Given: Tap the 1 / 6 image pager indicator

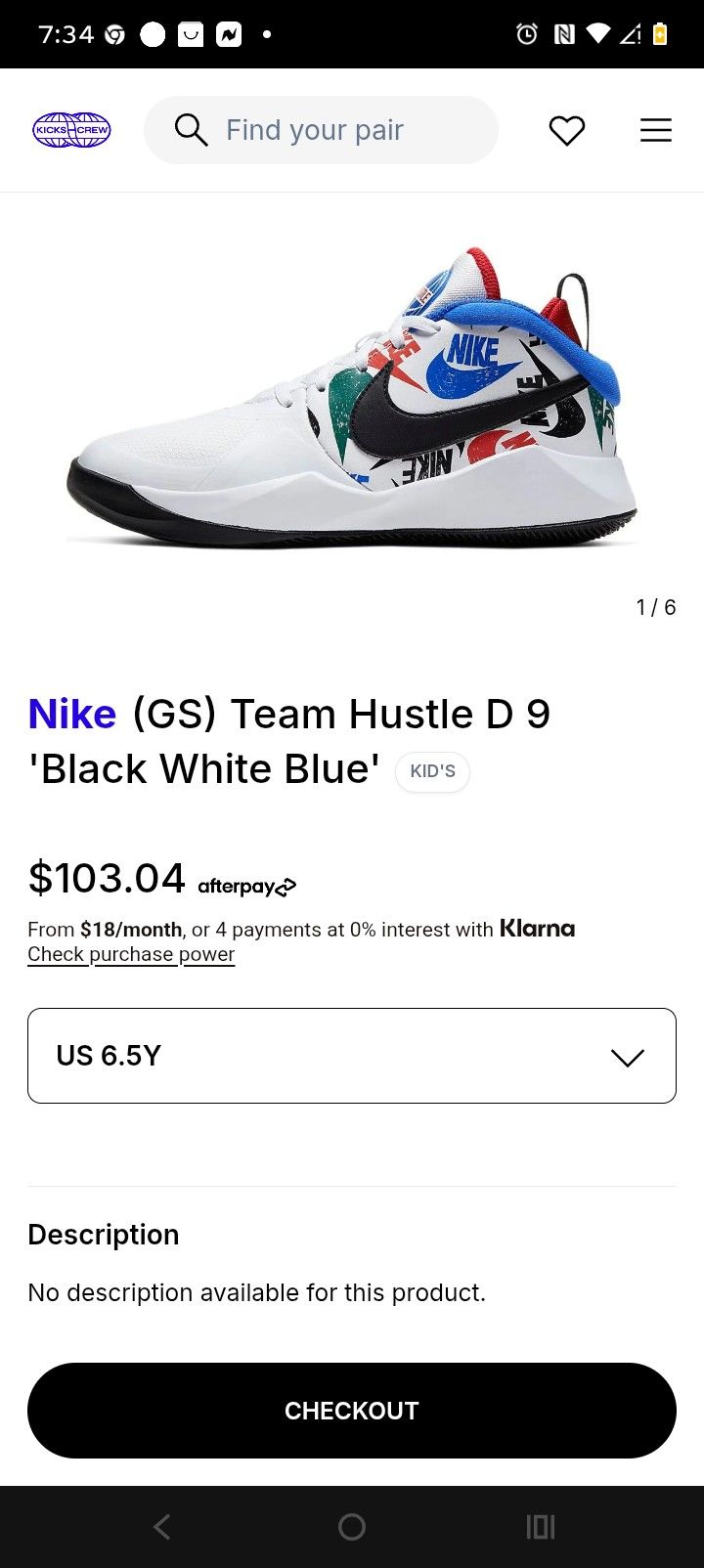Looking at the screenshot, I should 653,606.
